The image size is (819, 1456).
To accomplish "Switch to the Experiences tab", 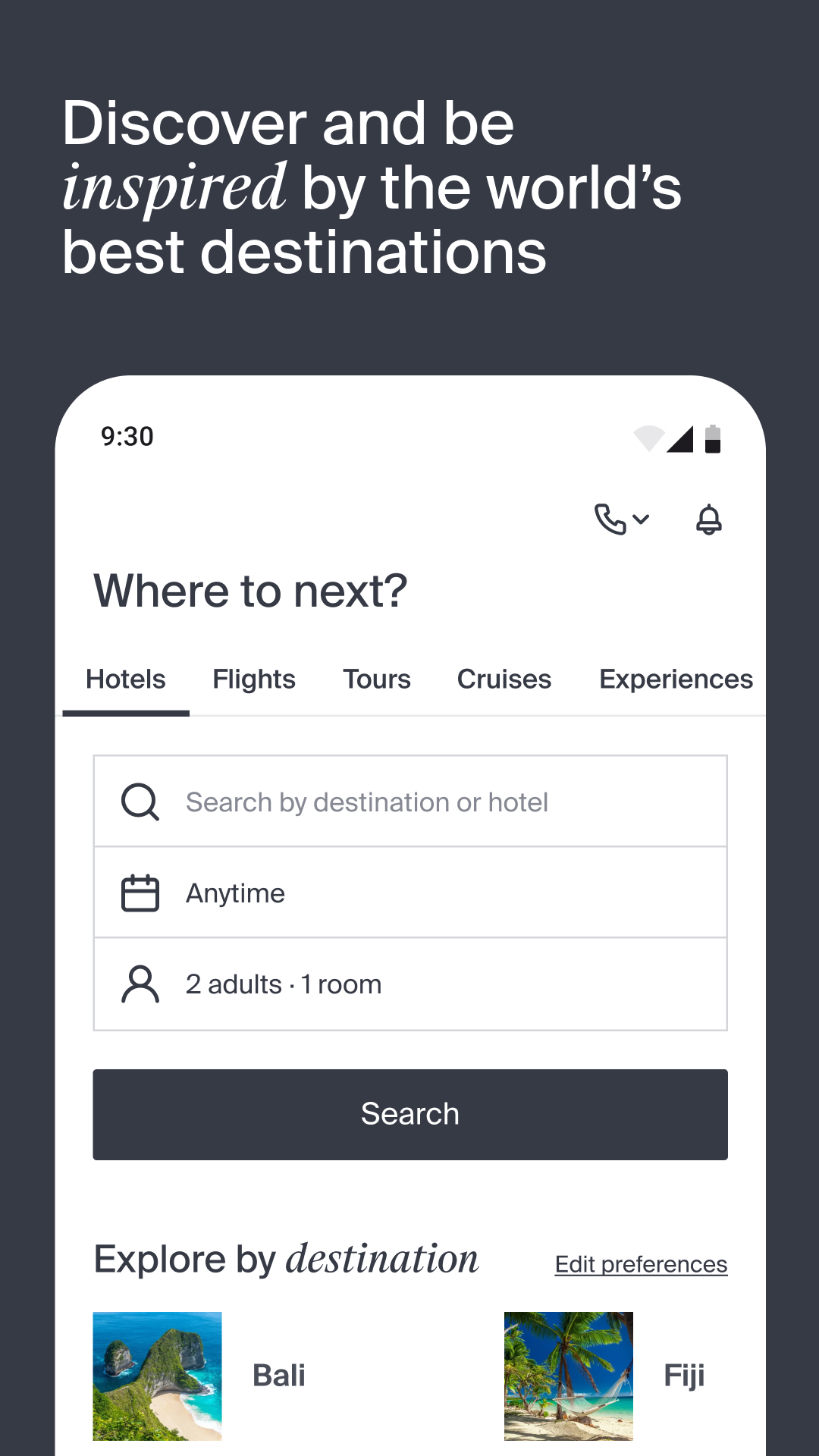I will (675, 679).
